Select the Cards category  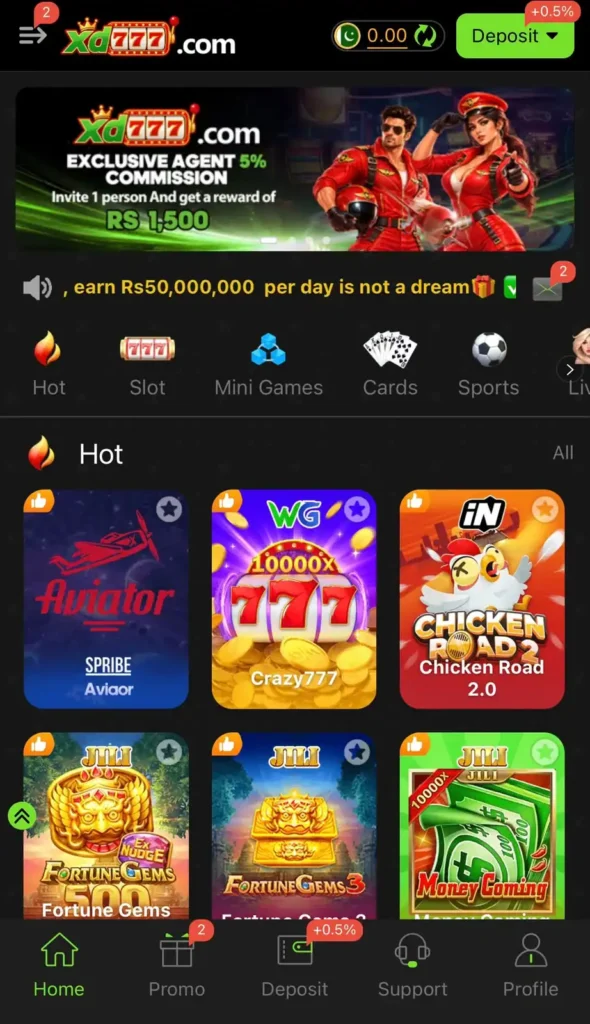click(390, 364)
